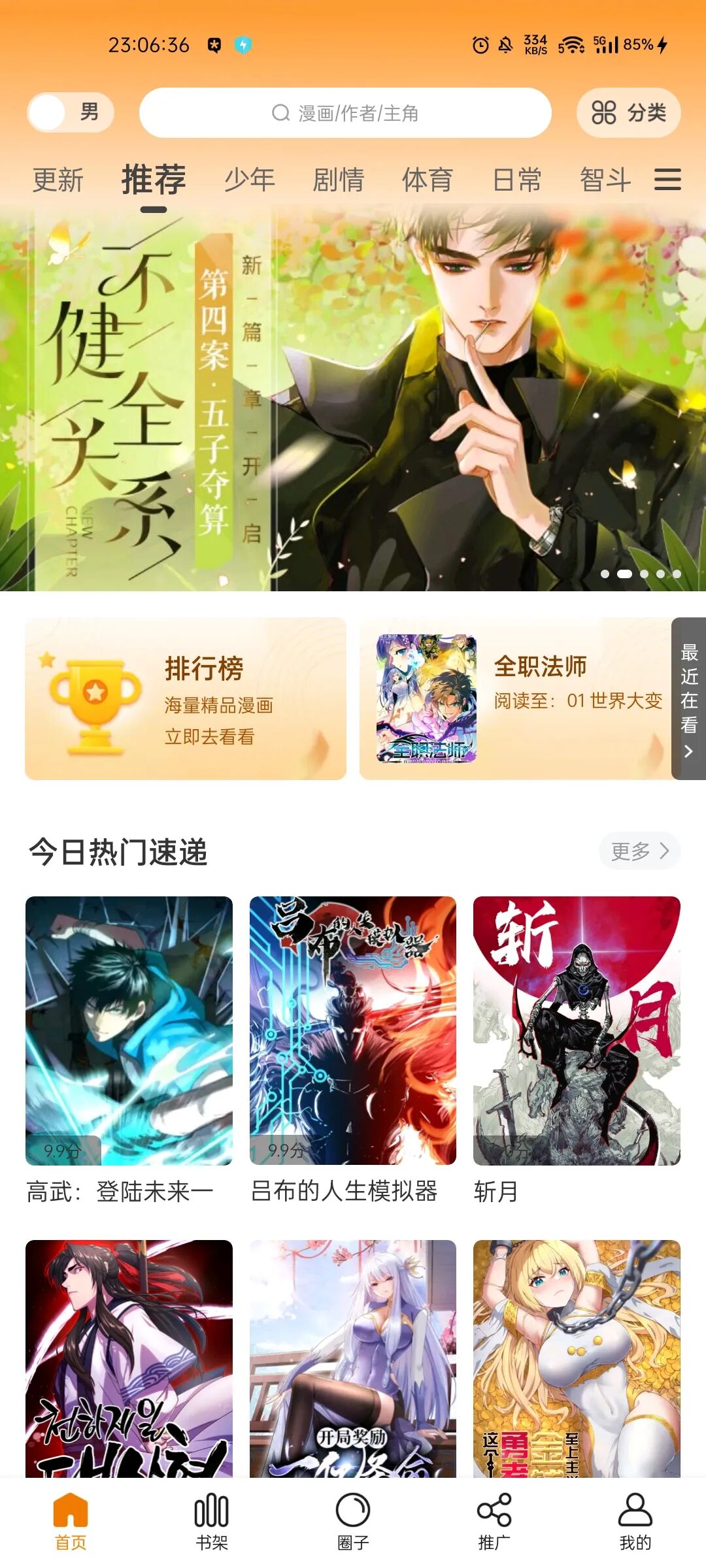Open the hamburger menu next to 智斗
The width and height of the screenshot is (706, 1568).
coord(667,180)
